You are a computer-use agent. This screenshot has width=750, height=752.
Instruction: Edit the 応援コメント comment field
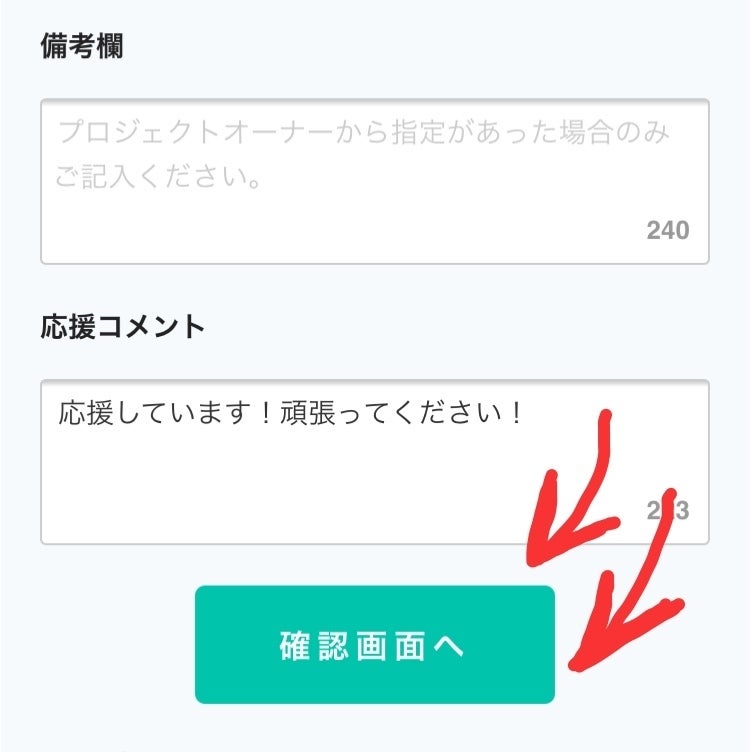point(375,462)
